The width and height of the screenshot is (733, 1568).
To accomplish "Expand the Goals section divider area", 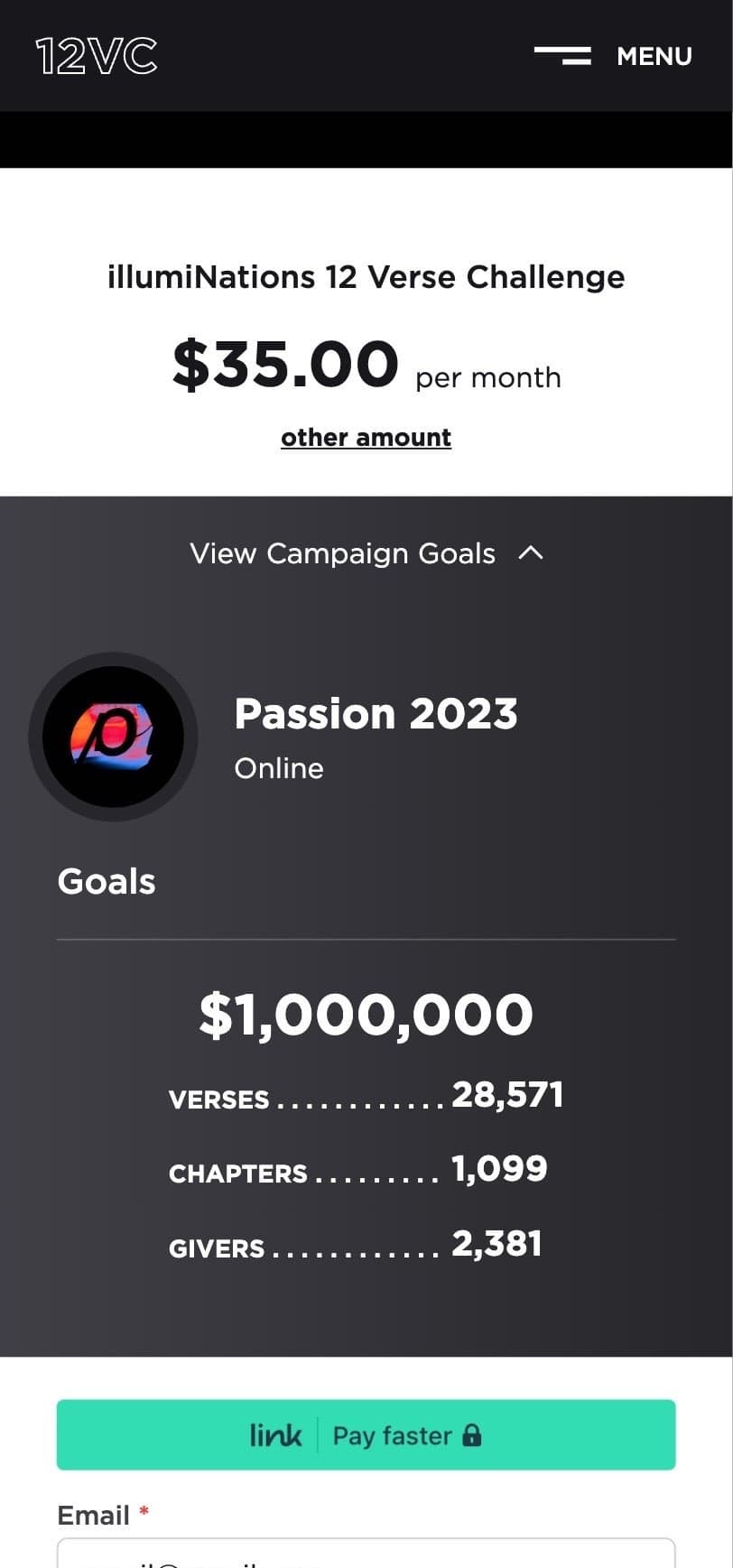I will [366, 939].
